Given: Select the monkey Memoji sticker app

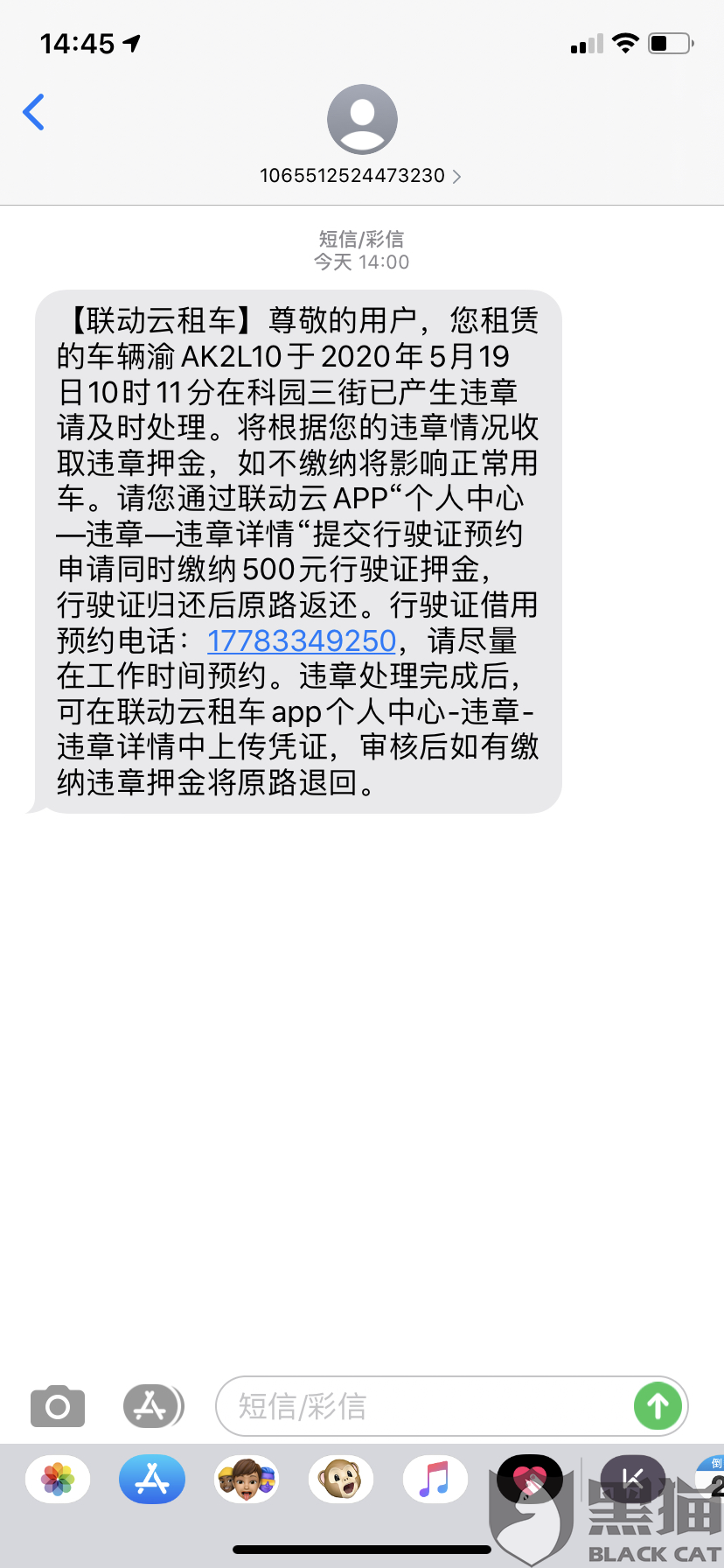Looking at the screenshot, I should pos(340,1479).
